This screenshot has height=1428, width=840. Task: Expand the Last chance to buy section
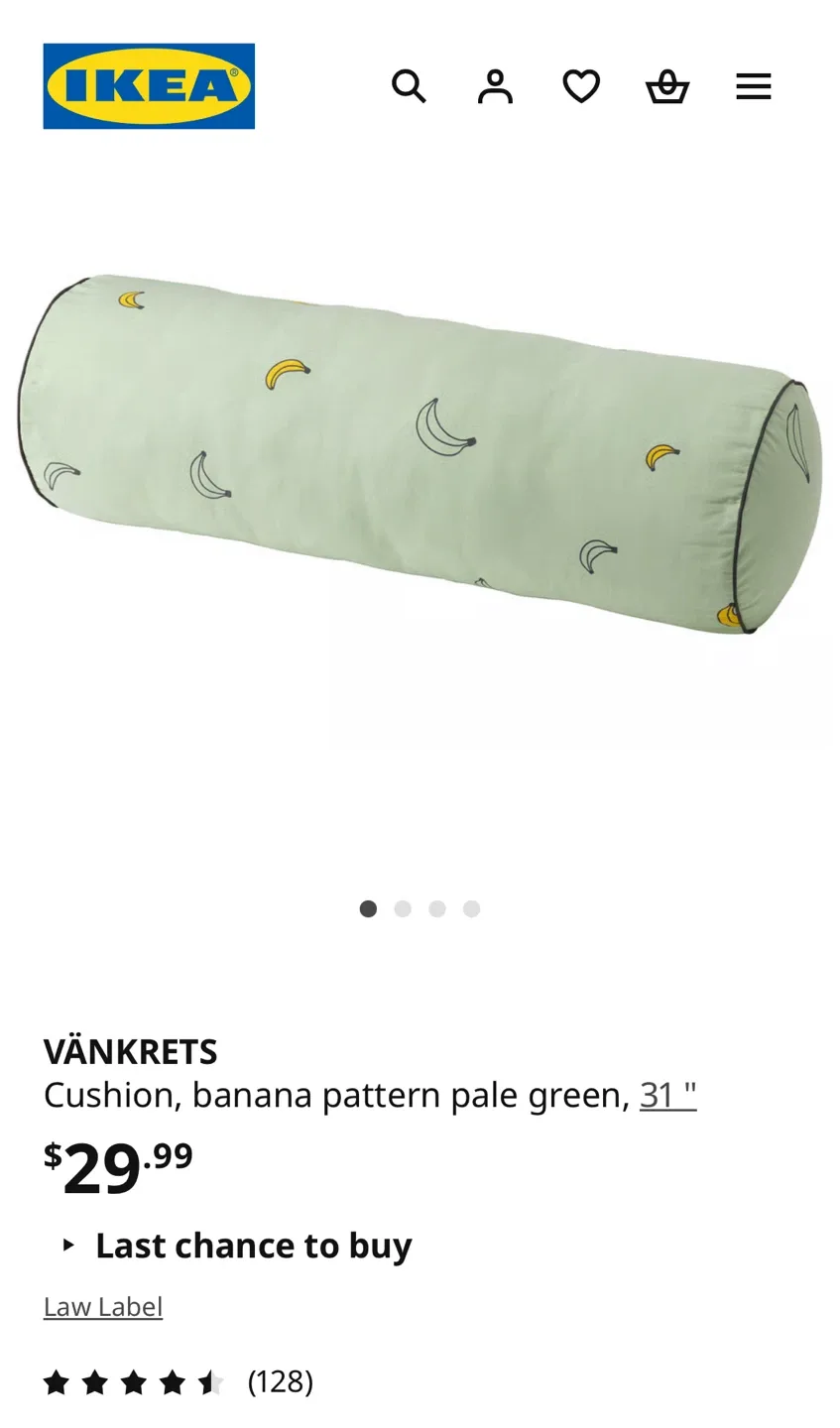tap(253, 1246)
